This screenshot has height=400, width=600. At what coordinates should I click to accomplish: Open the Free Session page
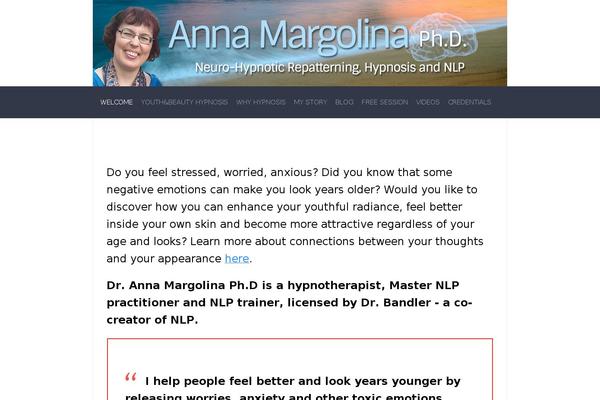tap(385, 102)
